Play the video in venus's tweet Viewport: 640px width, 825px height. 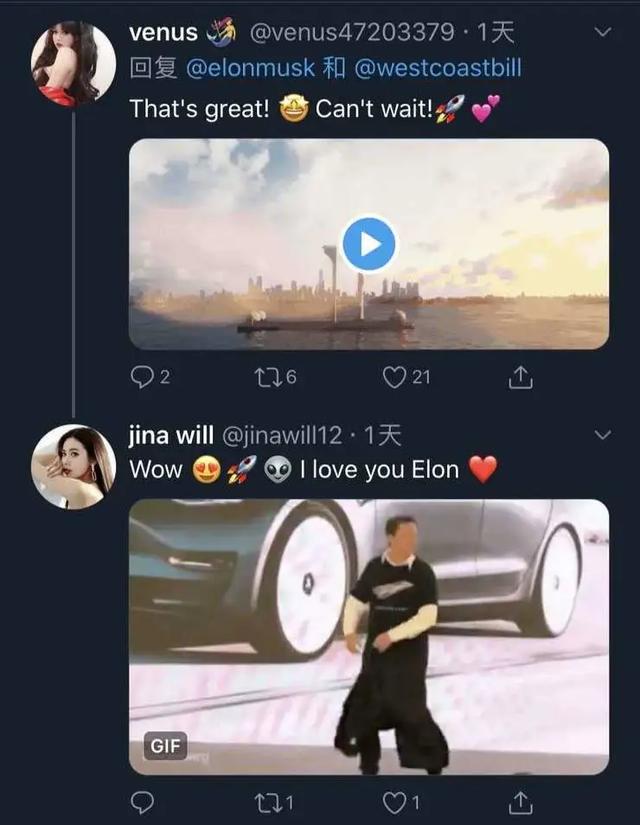click(x=368, y=244)
